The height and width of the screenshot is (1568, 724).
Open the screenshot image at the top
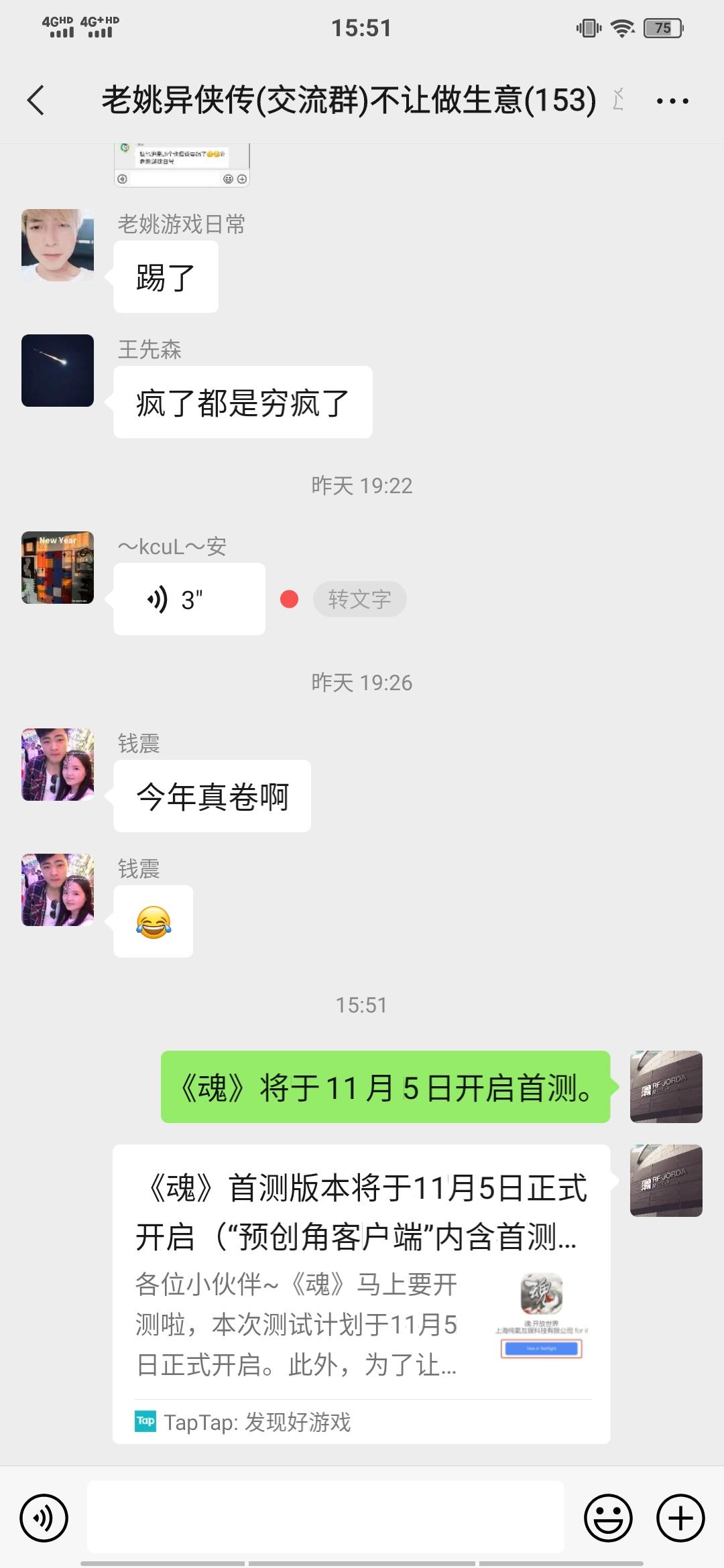[182, 165]
